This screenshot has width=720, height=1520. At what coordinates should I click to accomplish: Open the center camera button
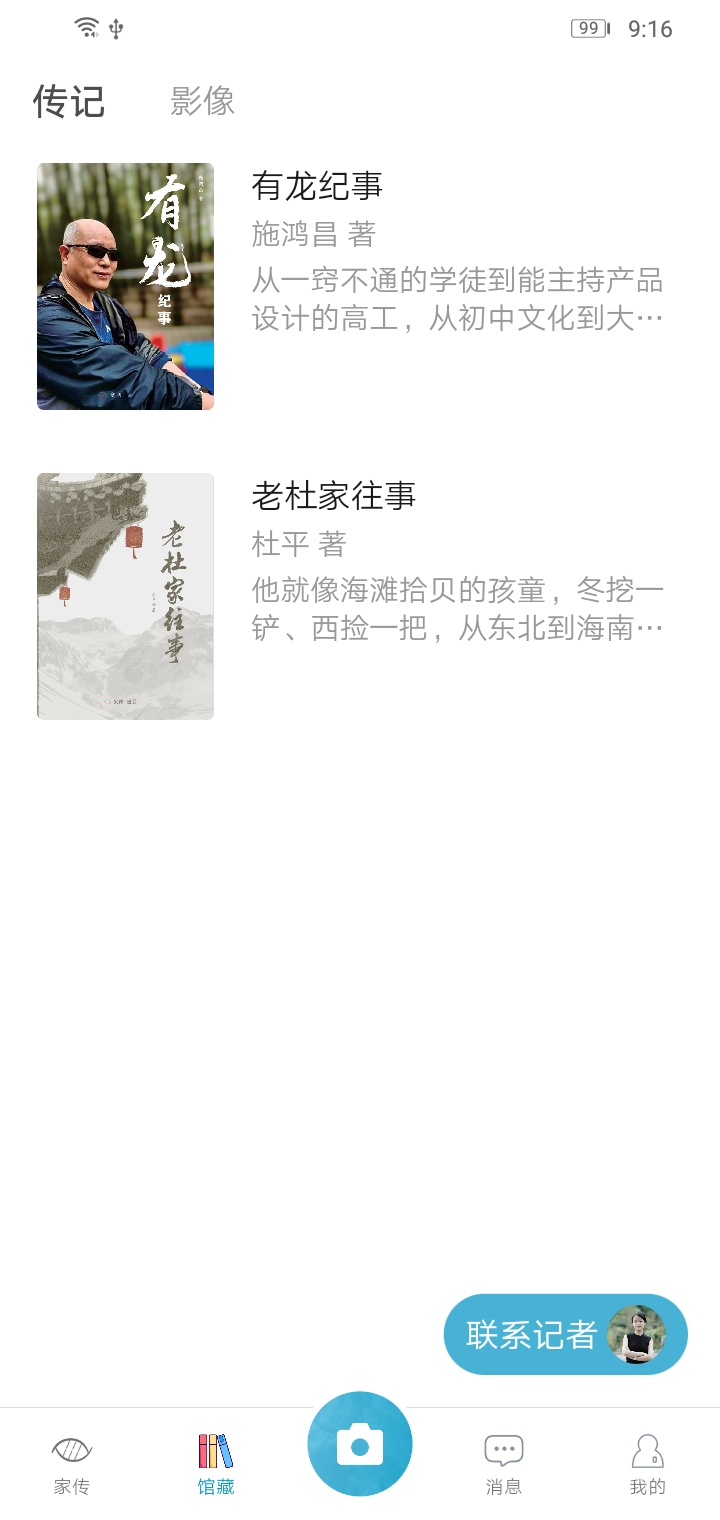360,1444
